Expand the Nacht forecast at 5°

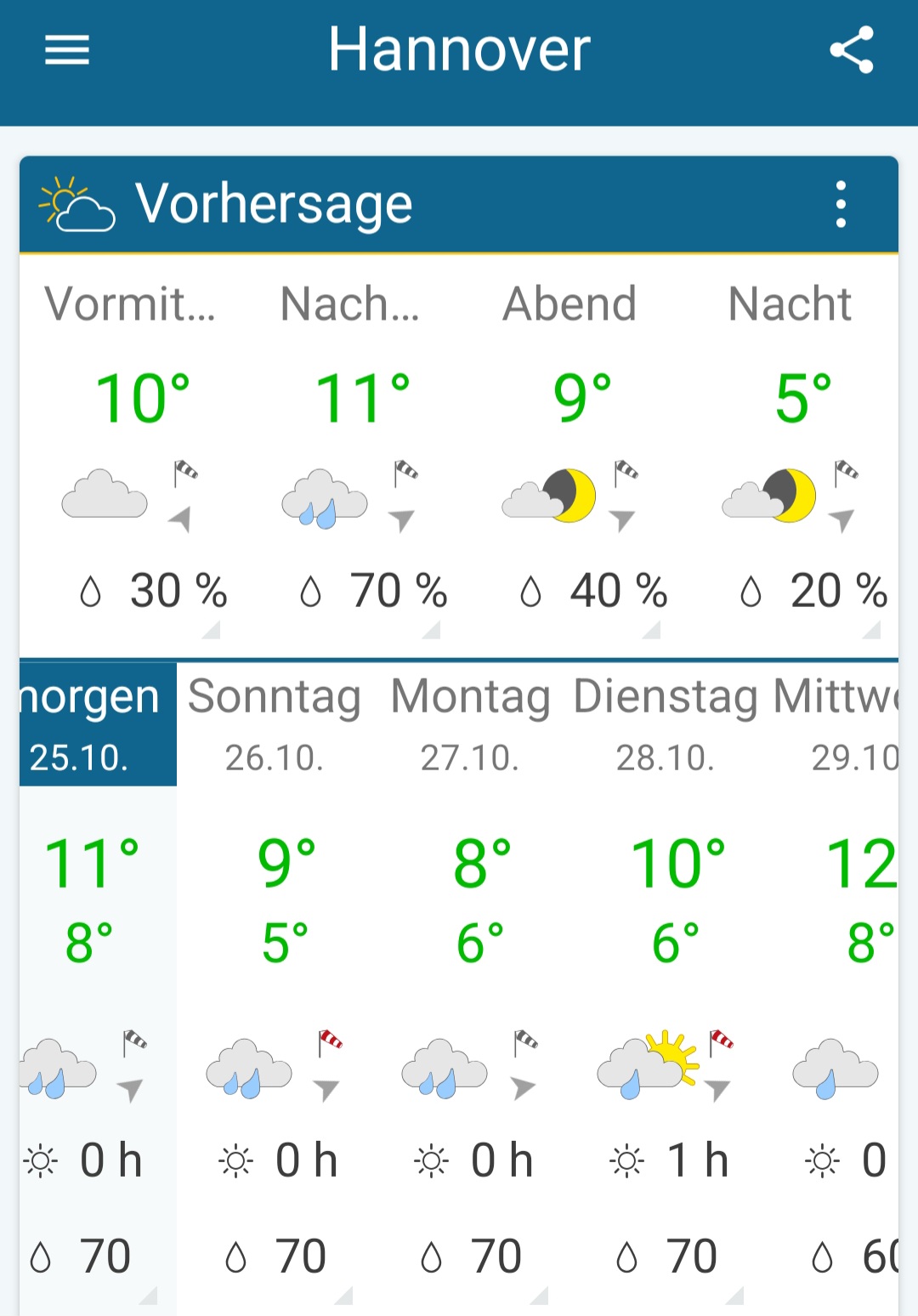790,459
